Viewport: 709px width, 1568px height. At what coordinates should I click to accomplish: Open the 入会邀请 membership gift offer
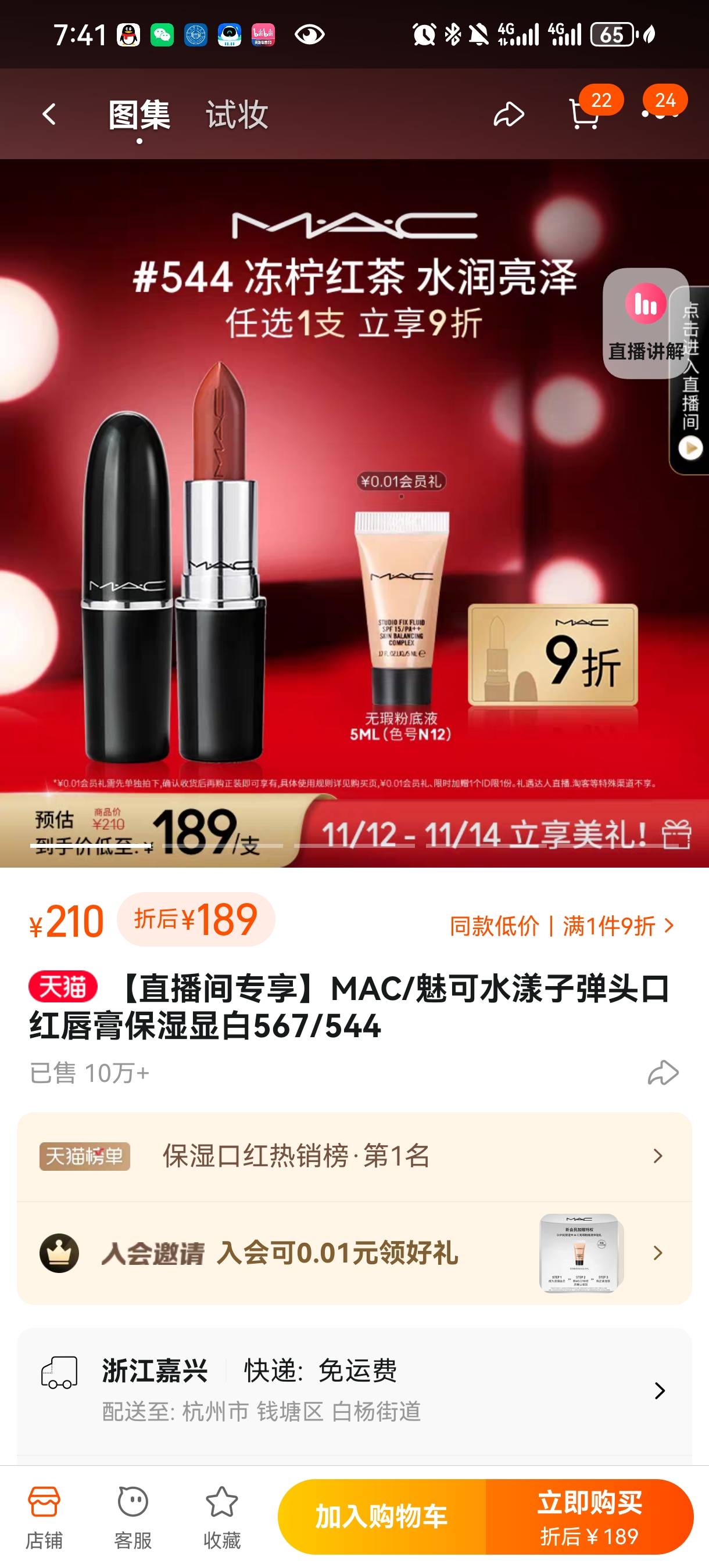tap(353, 1253)
